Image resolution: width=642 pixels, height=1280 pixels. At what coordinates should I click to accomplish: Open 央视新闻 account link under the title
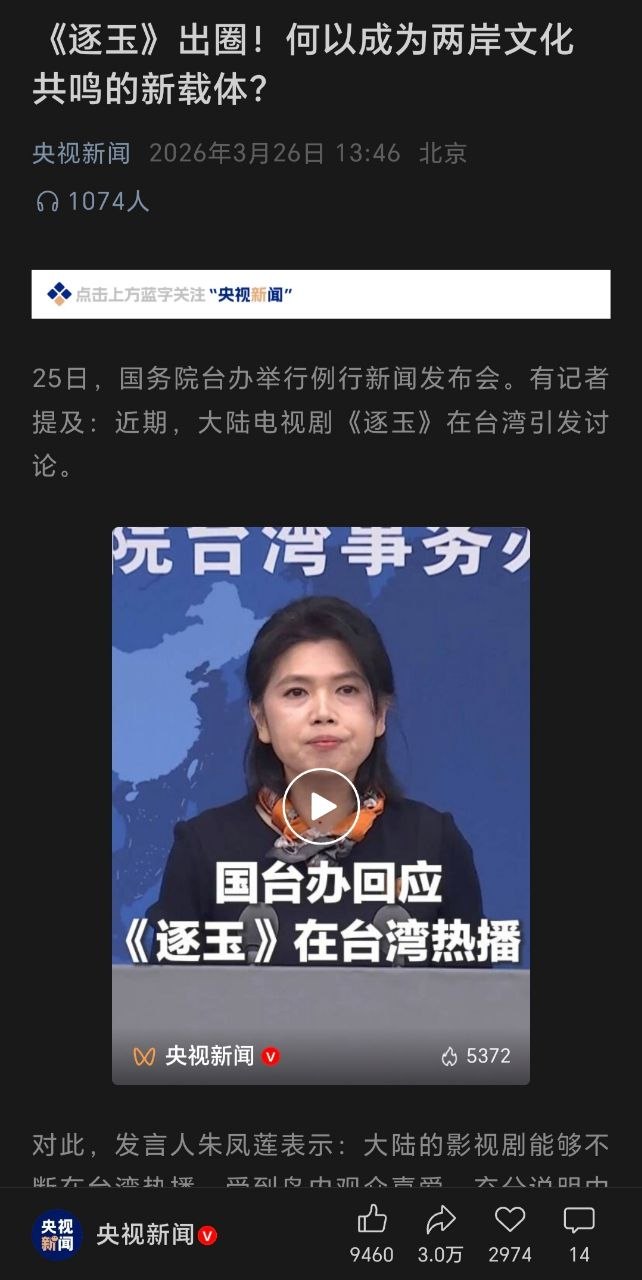(82, 153)
